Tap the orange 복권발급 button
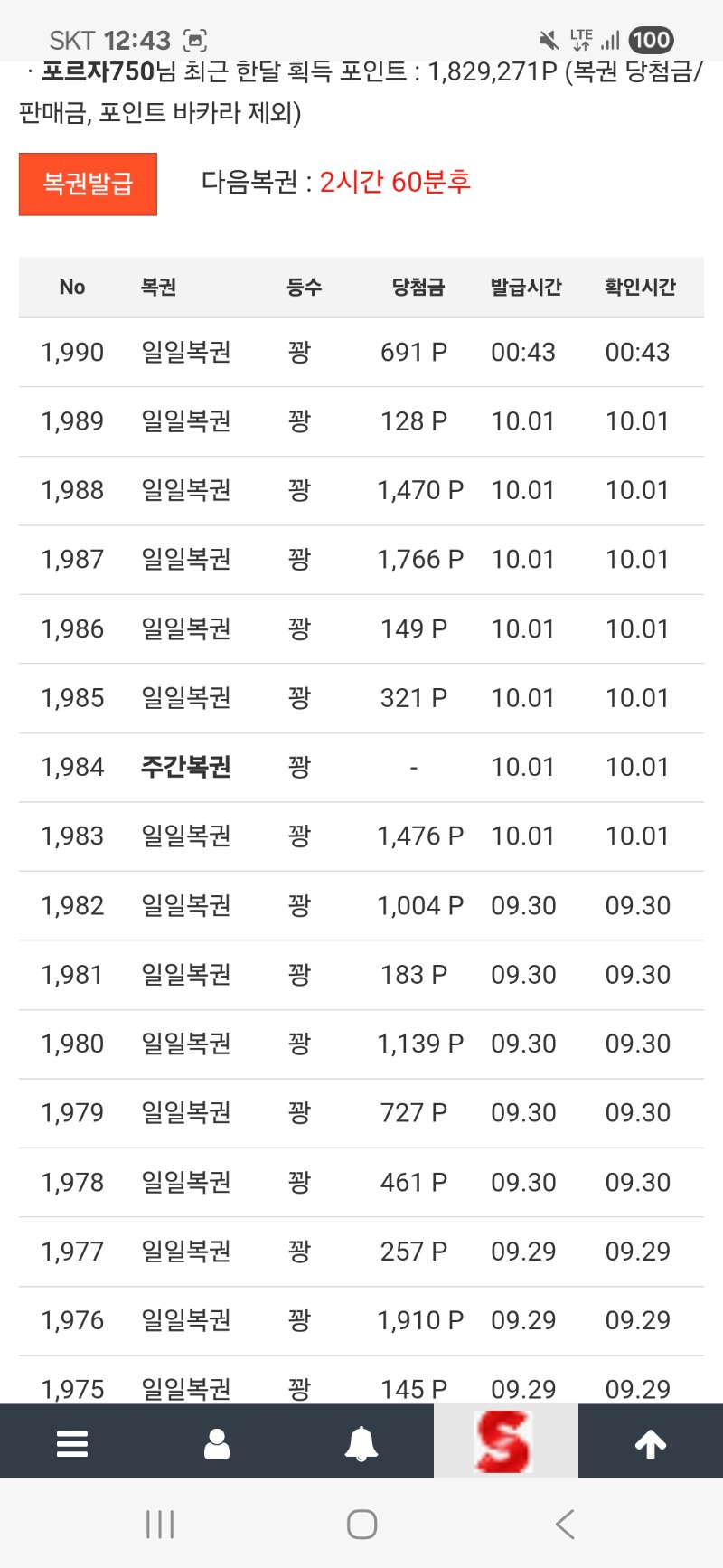The height and width of the screenshot is (1568, 723). tap(88, 184)
